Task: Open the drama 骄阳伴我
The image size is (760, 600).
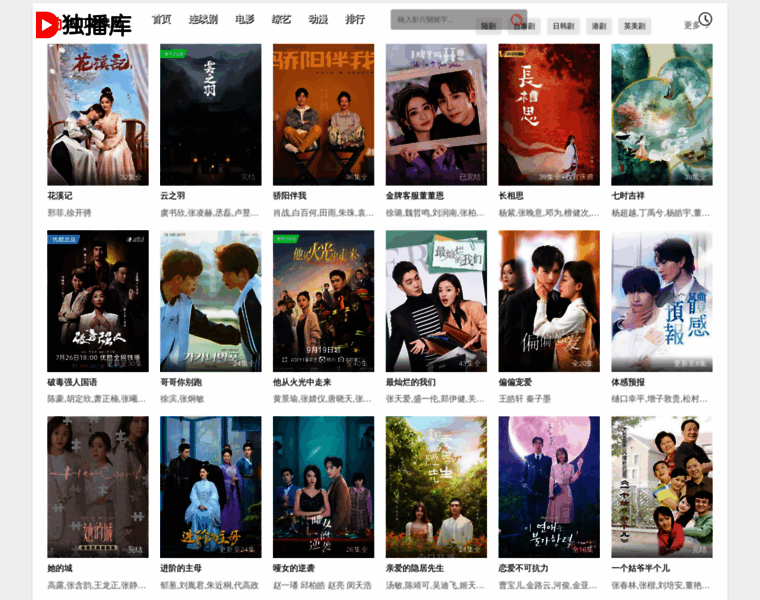Action: tap(323, 114)
